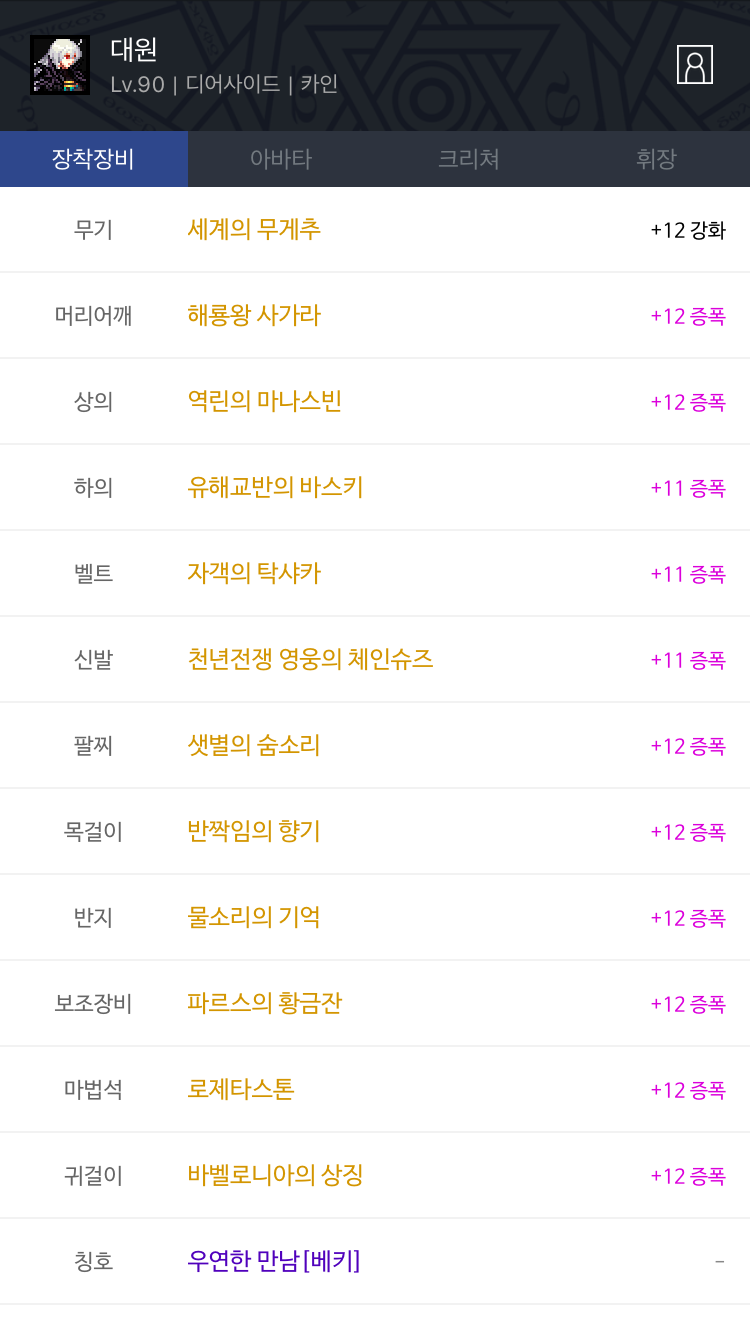Screen dimensions: 750x1334
Task: View details of 역린의 마나스빈
Action: point(265,401)
